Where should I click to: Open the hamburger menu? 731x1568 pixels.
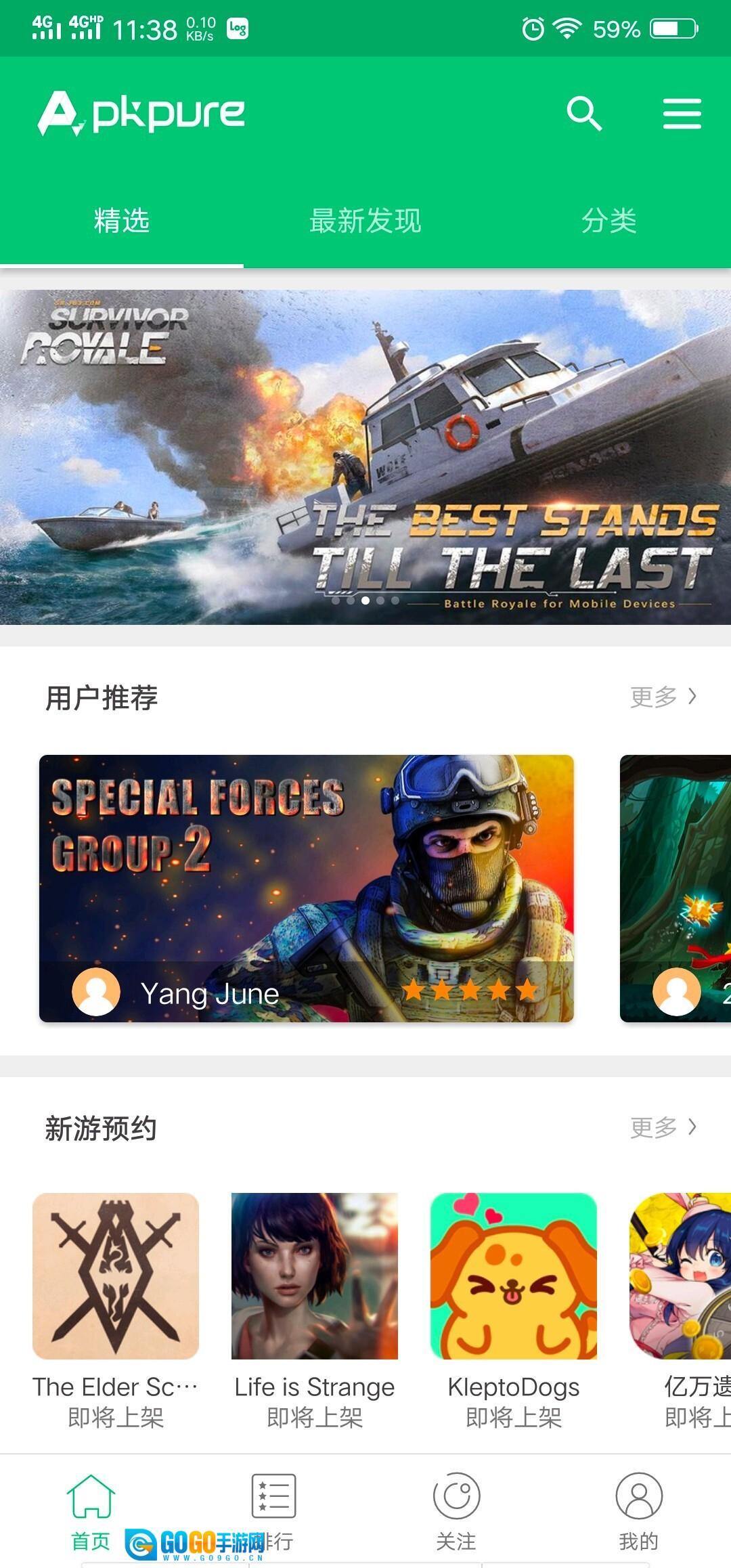pos(682,113)
